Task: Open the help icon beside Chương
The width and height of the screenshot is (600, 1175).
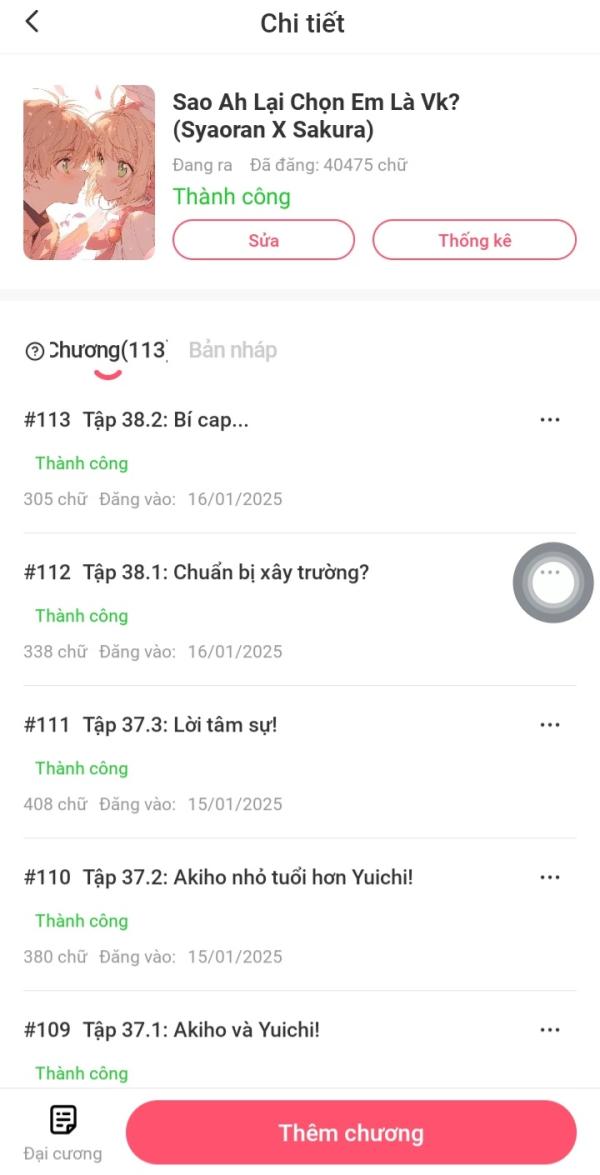Action: [34, 351]
